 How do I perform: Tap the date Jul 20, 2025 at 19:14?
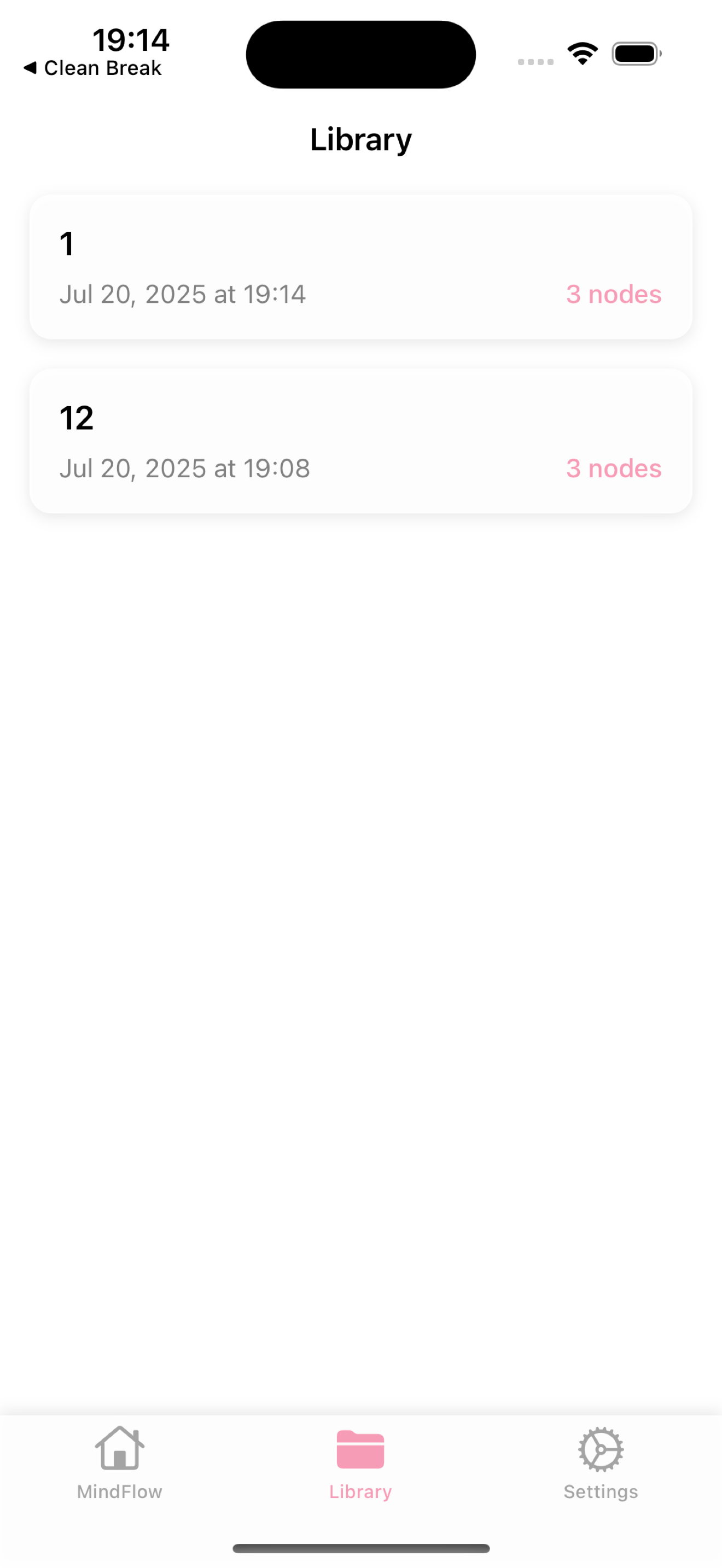183,294
